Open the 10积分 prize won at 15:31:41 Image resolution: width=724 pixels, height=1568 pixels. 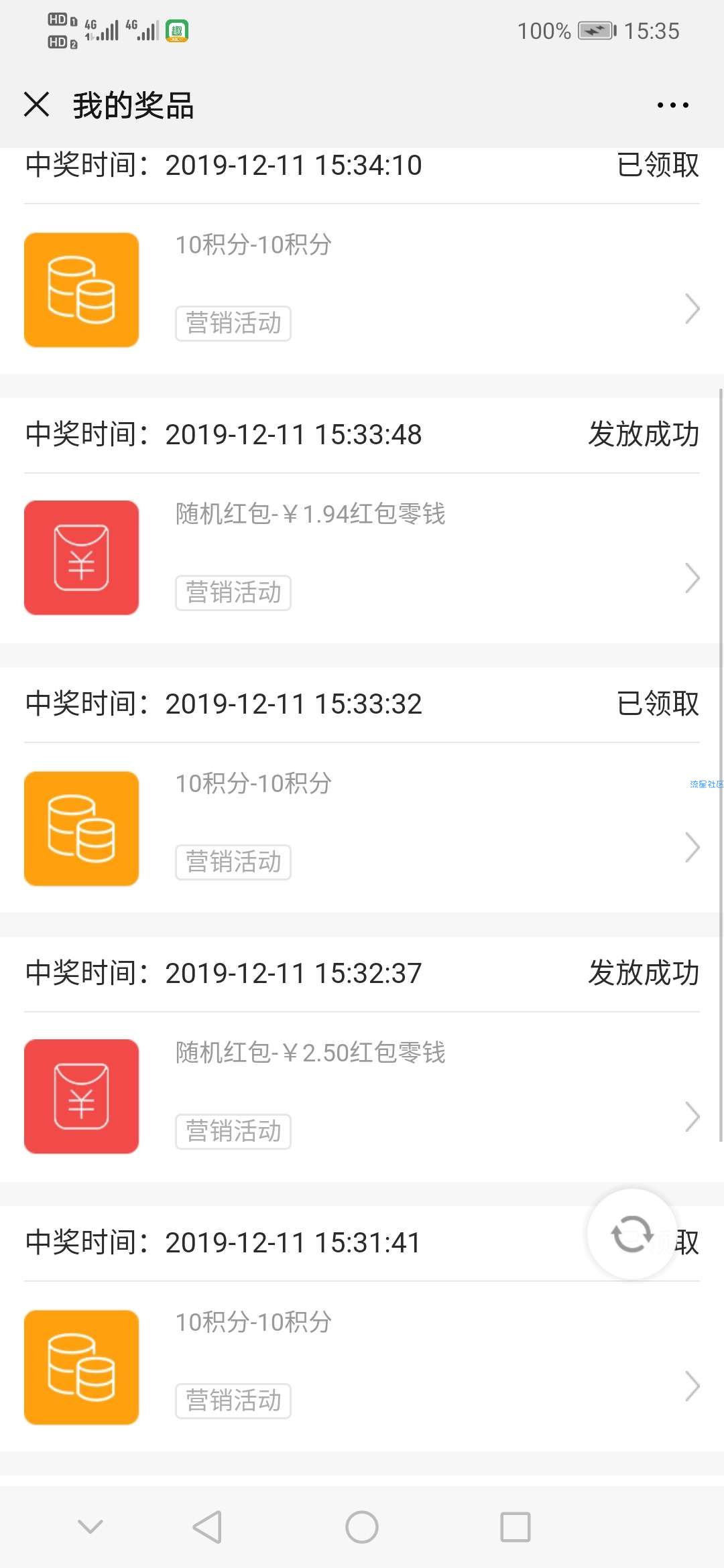coord(362,1367)
